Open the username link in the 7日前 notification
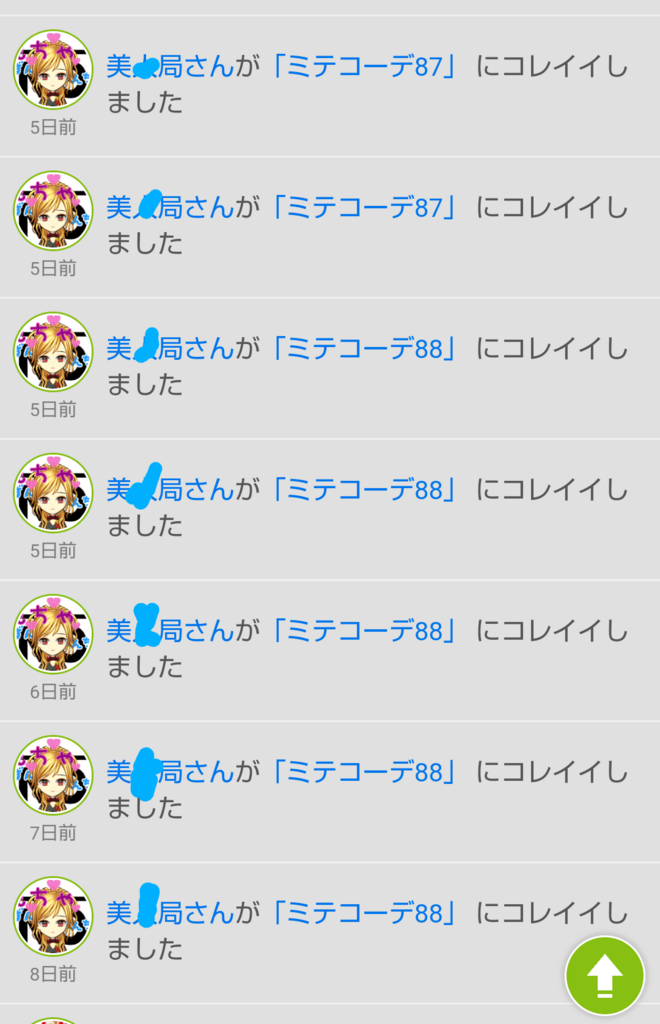 (170, 772)
